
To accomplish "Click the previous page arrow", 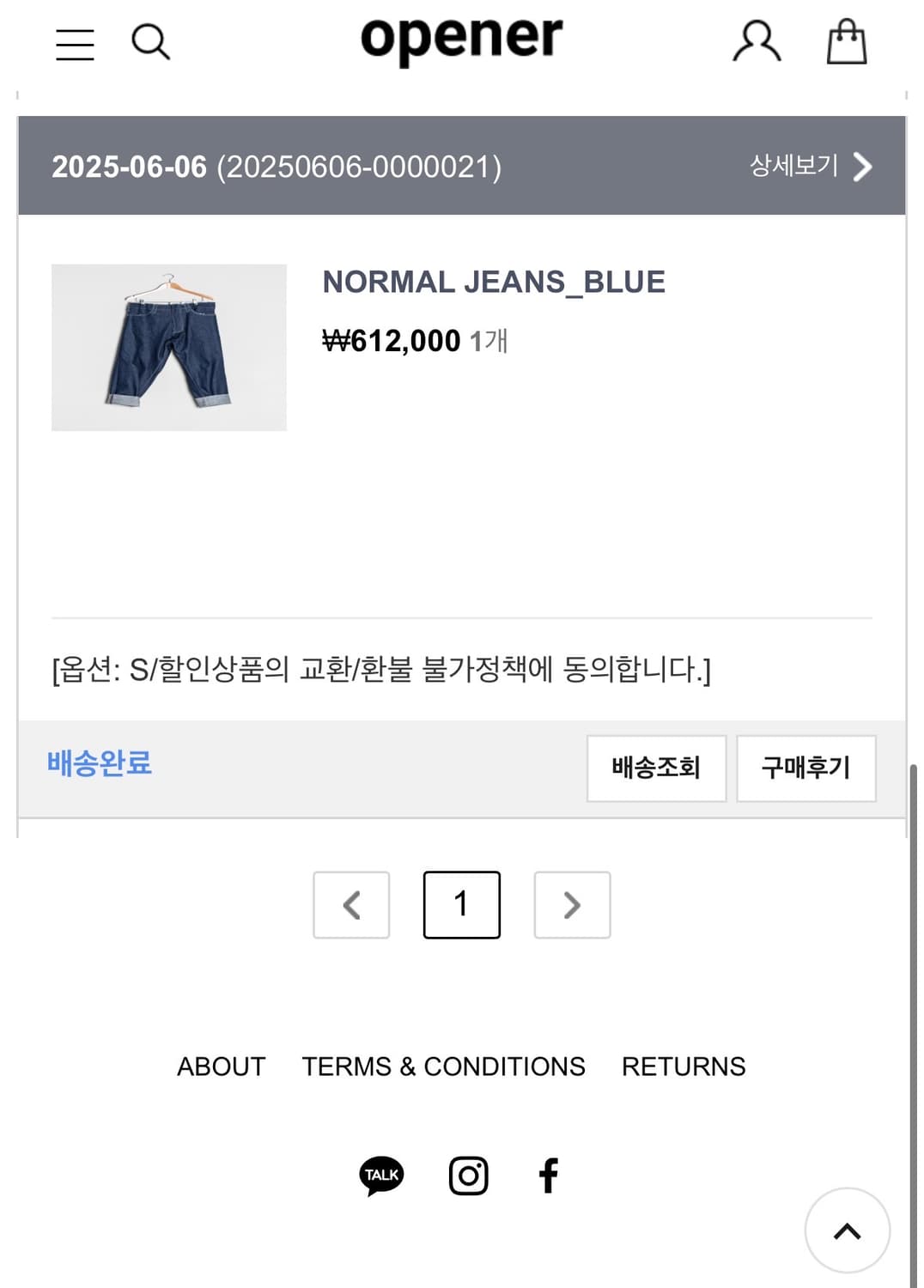I will click(x=351, y=905).
